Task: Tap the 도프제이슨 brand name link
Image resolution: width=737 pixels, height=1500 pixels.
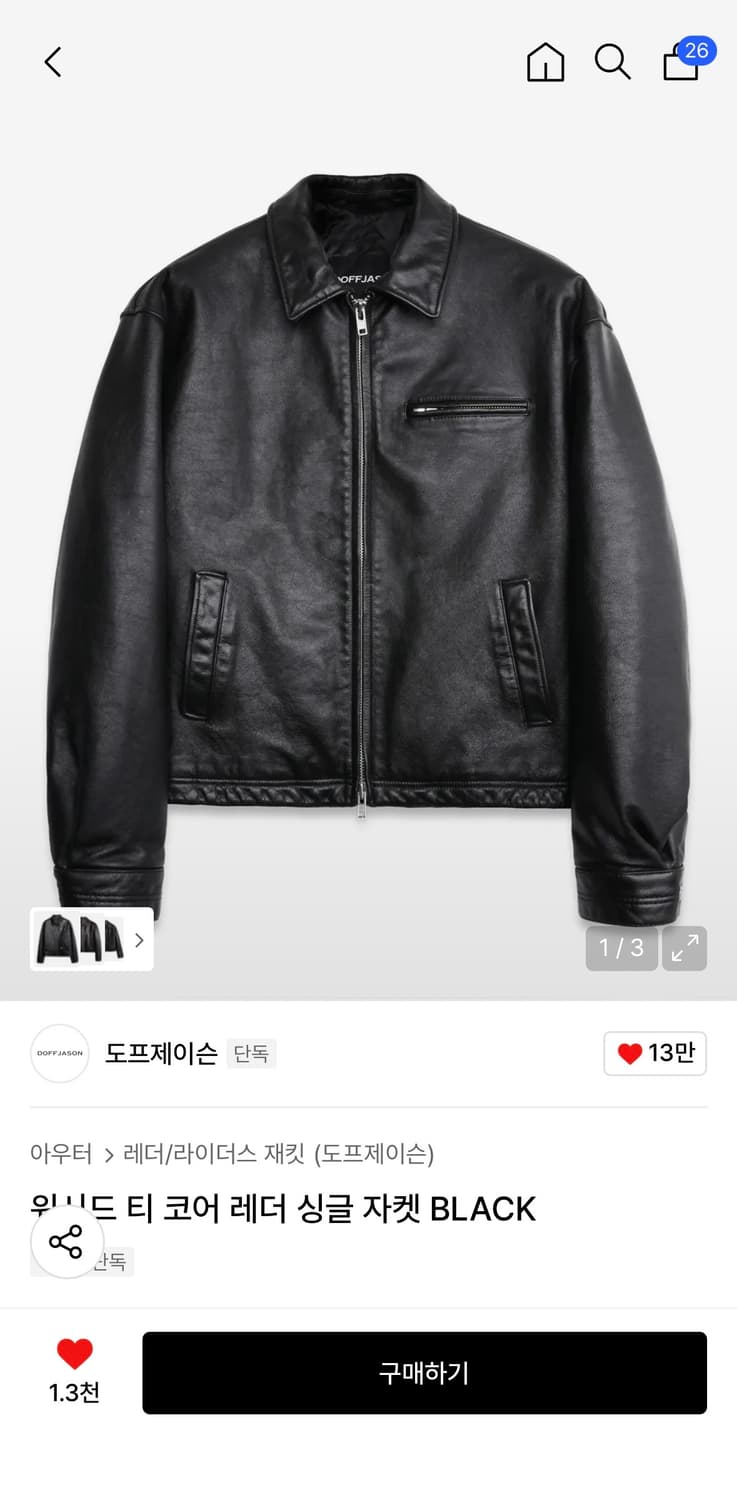Action: [x=161, y=1053]
